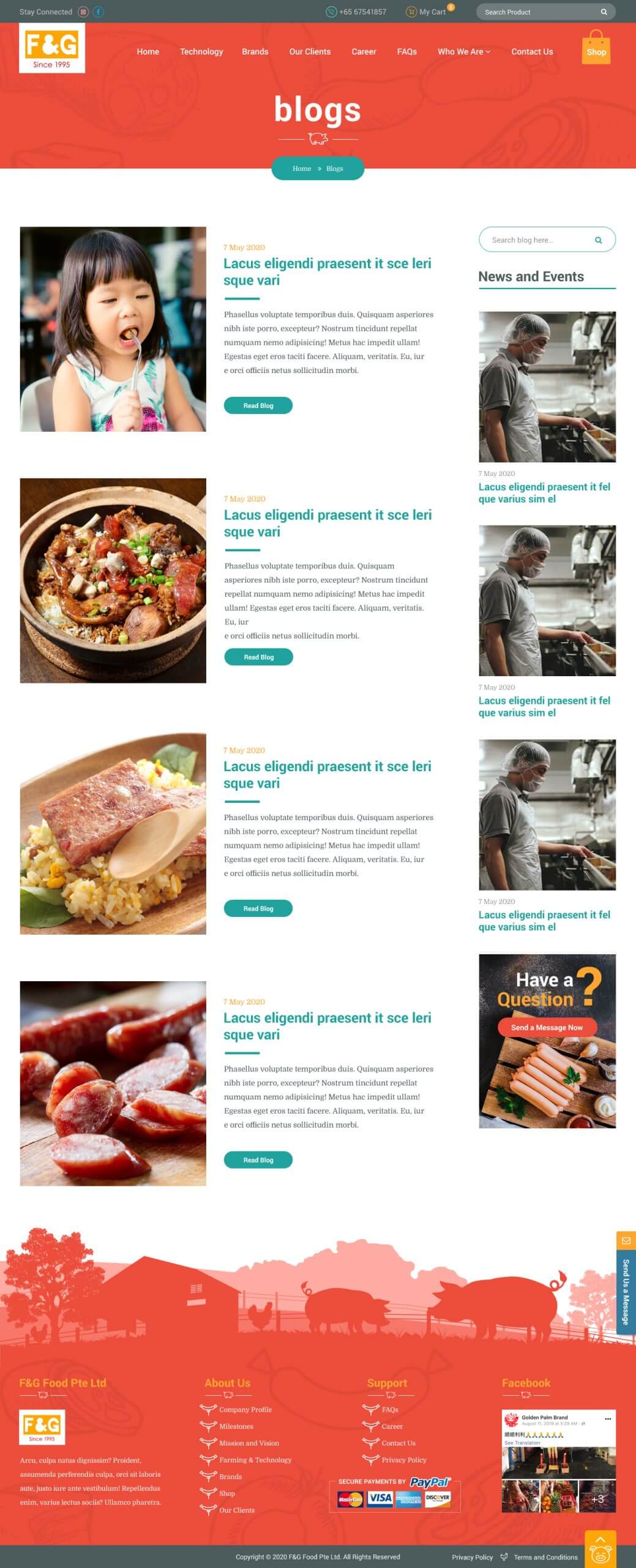Tap Read Blog under the girl eating photo

point(258,405)
